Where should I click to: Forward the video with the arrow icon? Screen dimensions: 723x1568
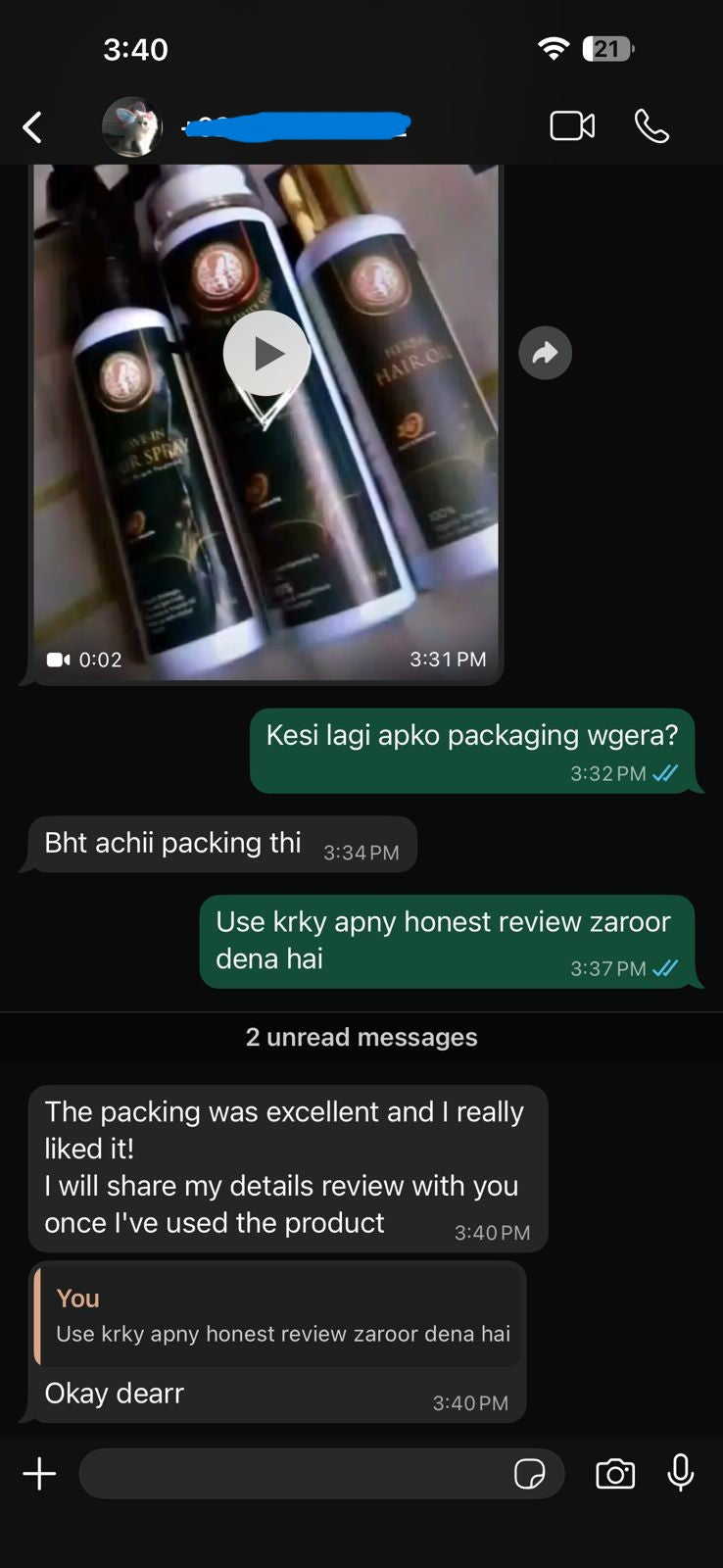(545, 353)
